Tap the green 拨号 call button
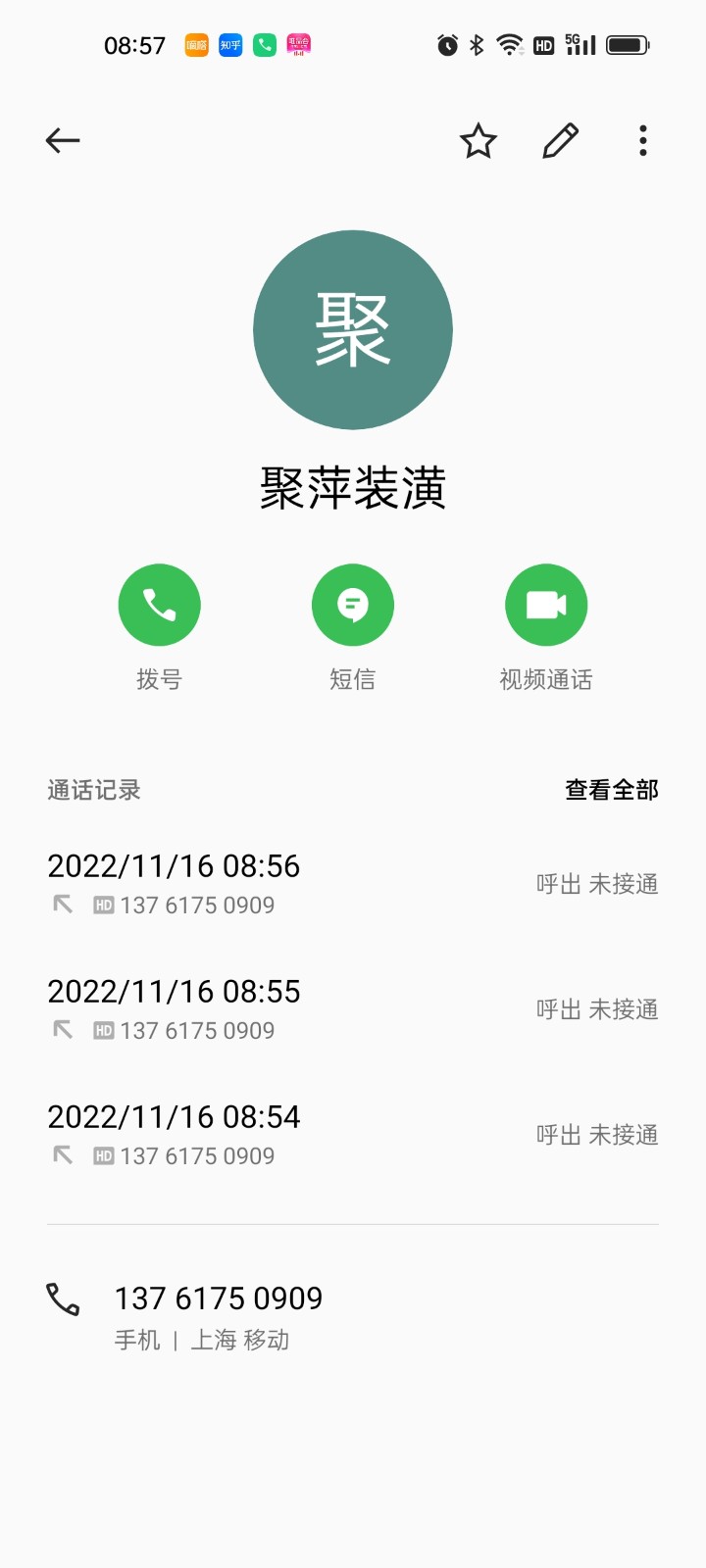 coord(160,605)
